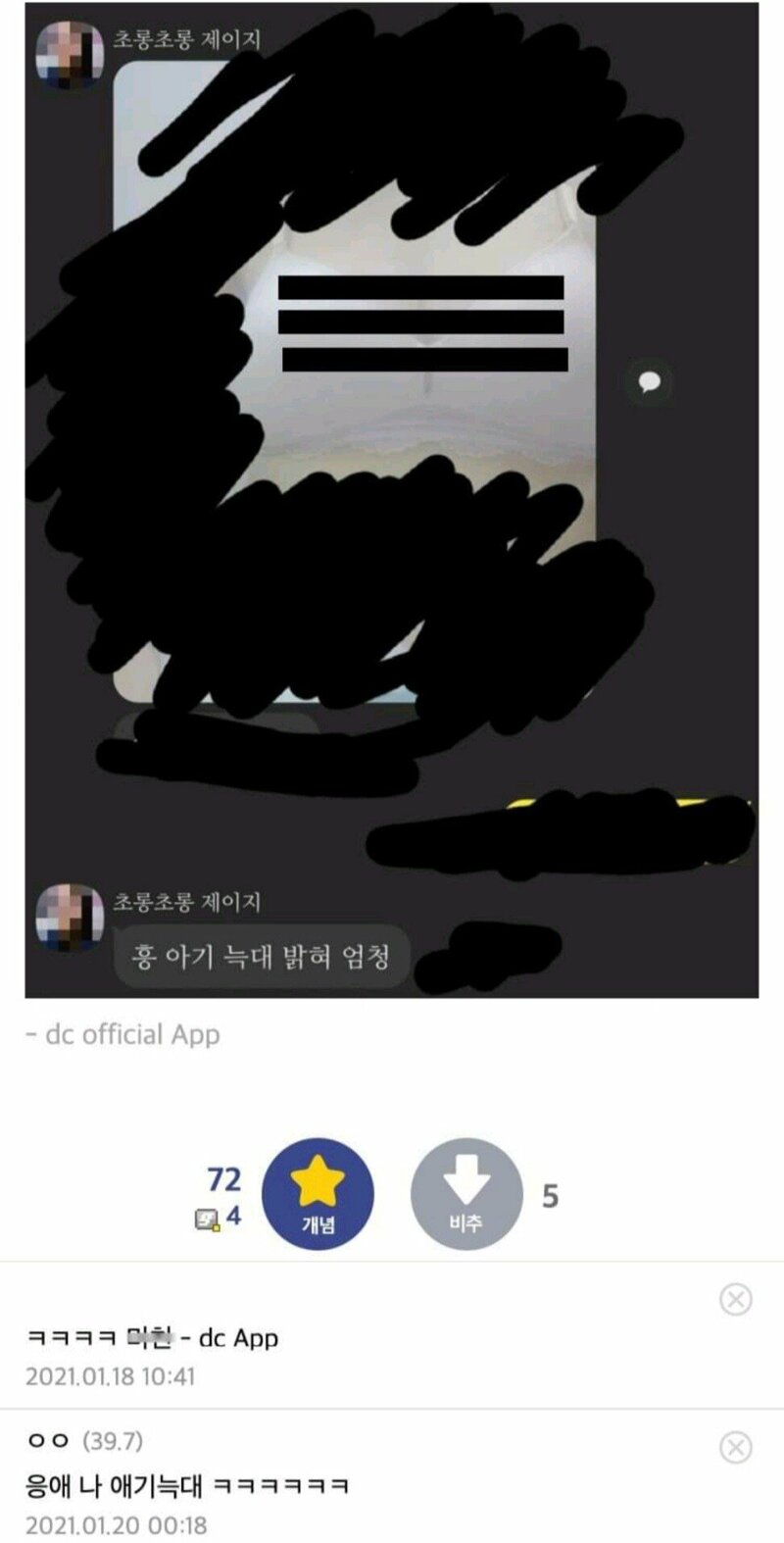This screenshot has width=784, height=1543.
Task: Upvote the post with the 개념 star button
Action: point(318,1193)
